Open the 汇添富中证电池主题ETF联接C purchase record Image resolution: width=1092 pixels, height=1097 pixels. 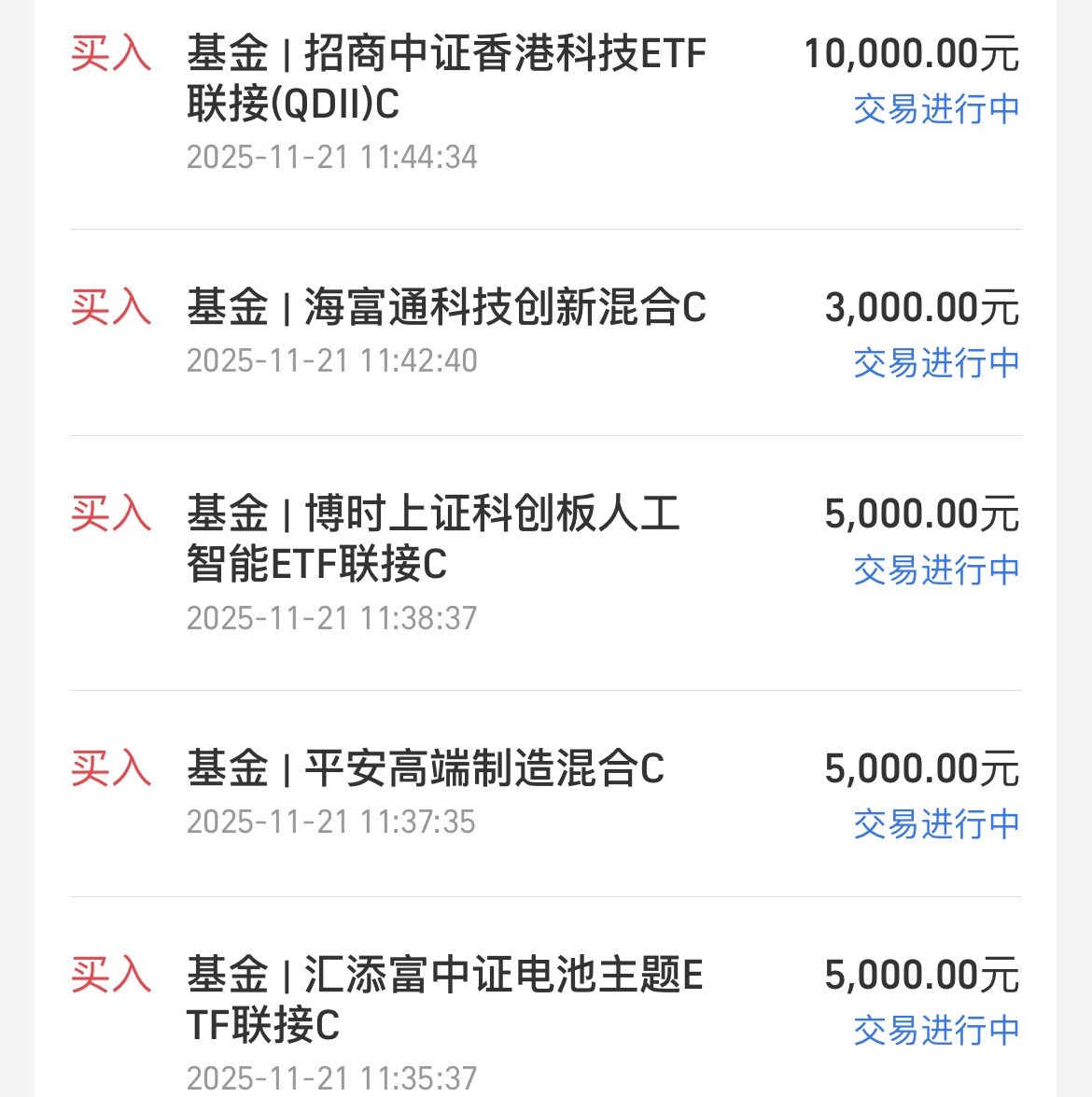point(444,1000)
